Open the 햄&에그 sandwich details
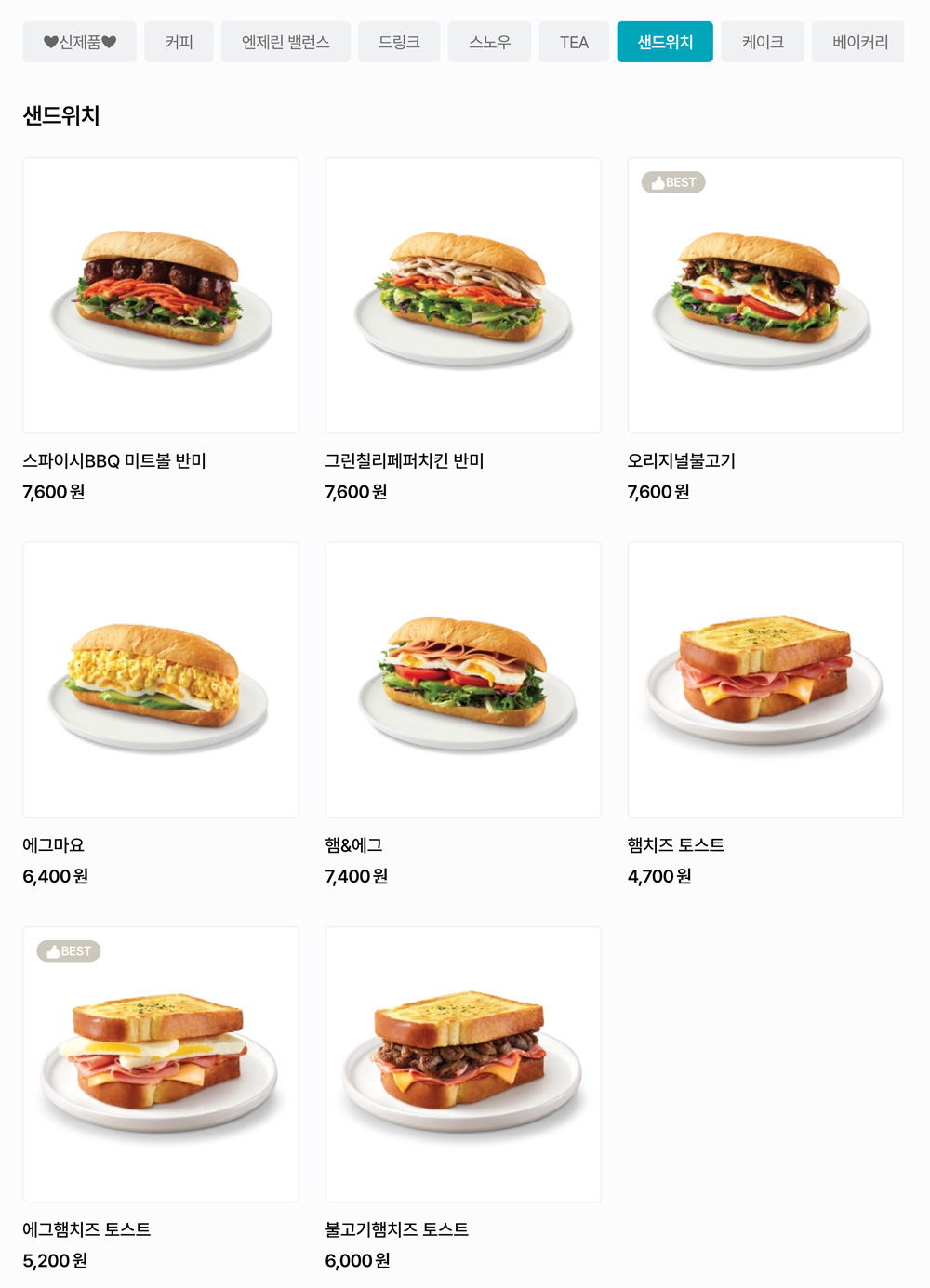The image size is (930, 1288). [463, 680]
